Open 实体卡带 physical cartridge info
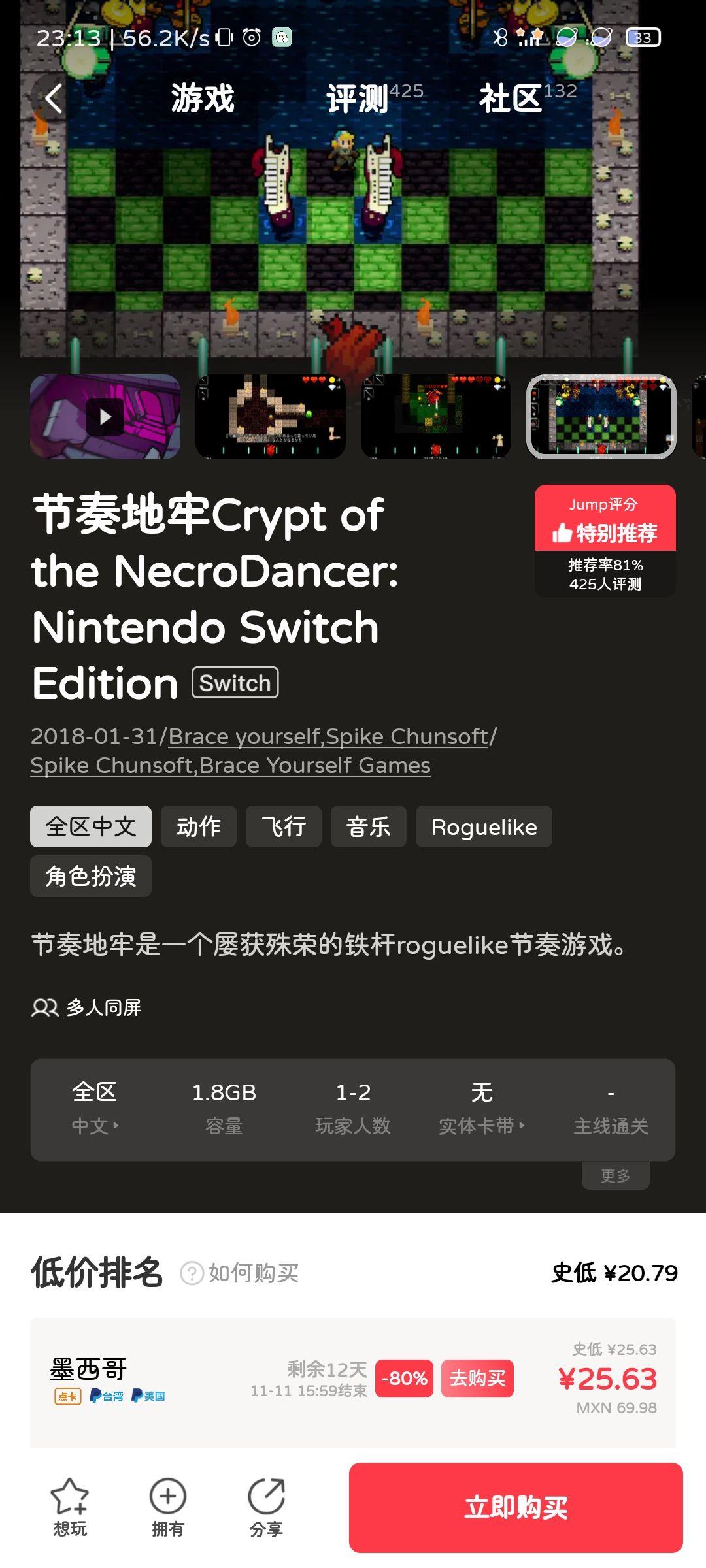The image size is (706, 1568). coord(482,1109)
